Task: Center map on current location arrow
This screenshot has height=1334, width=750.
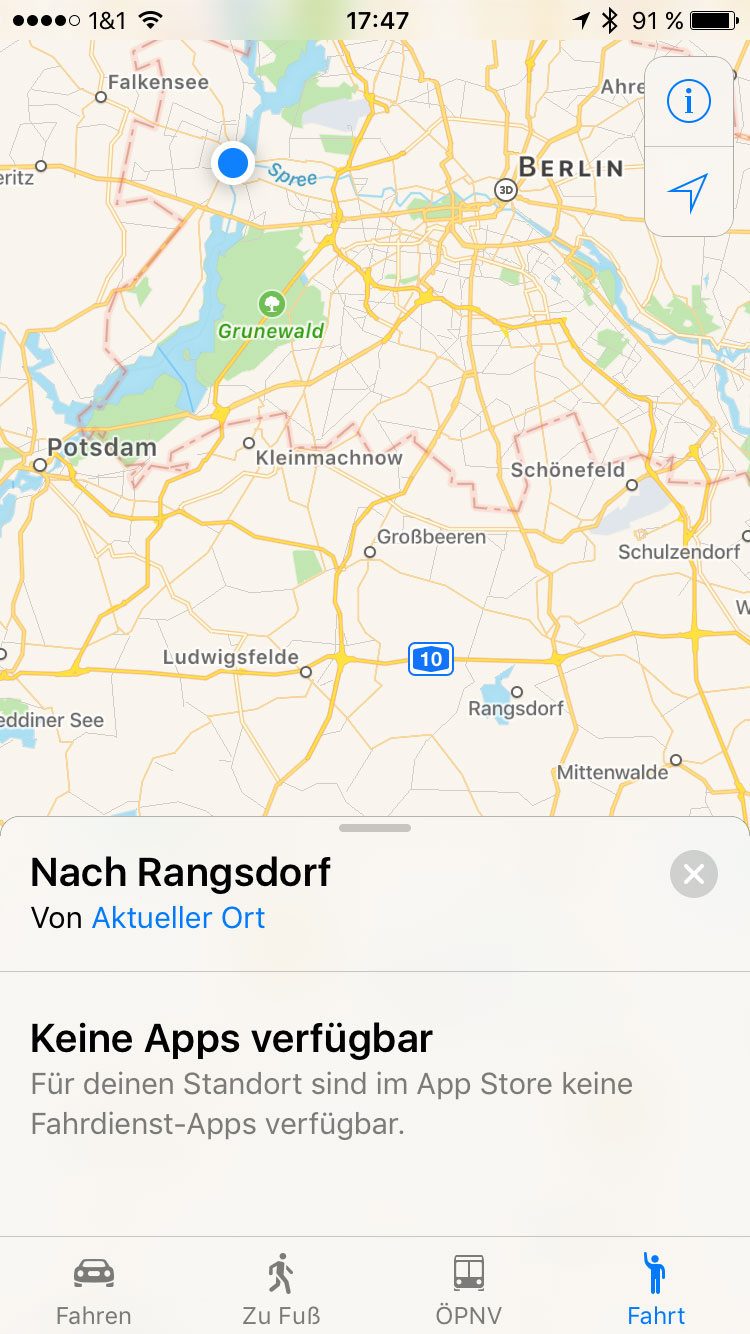Action: [x=688, y=192]
